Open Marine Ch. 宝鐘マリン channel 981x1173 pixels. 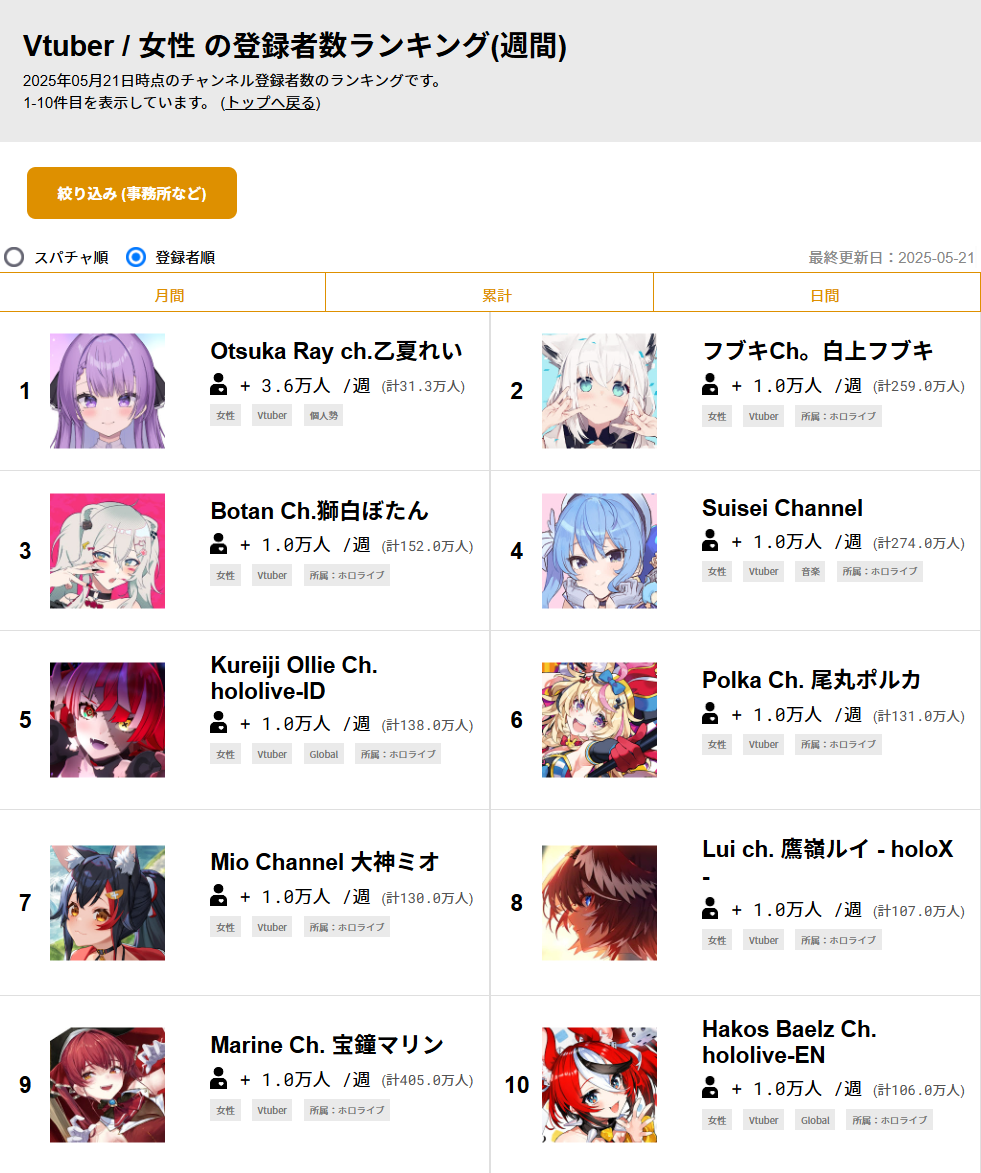point(327,1045)
